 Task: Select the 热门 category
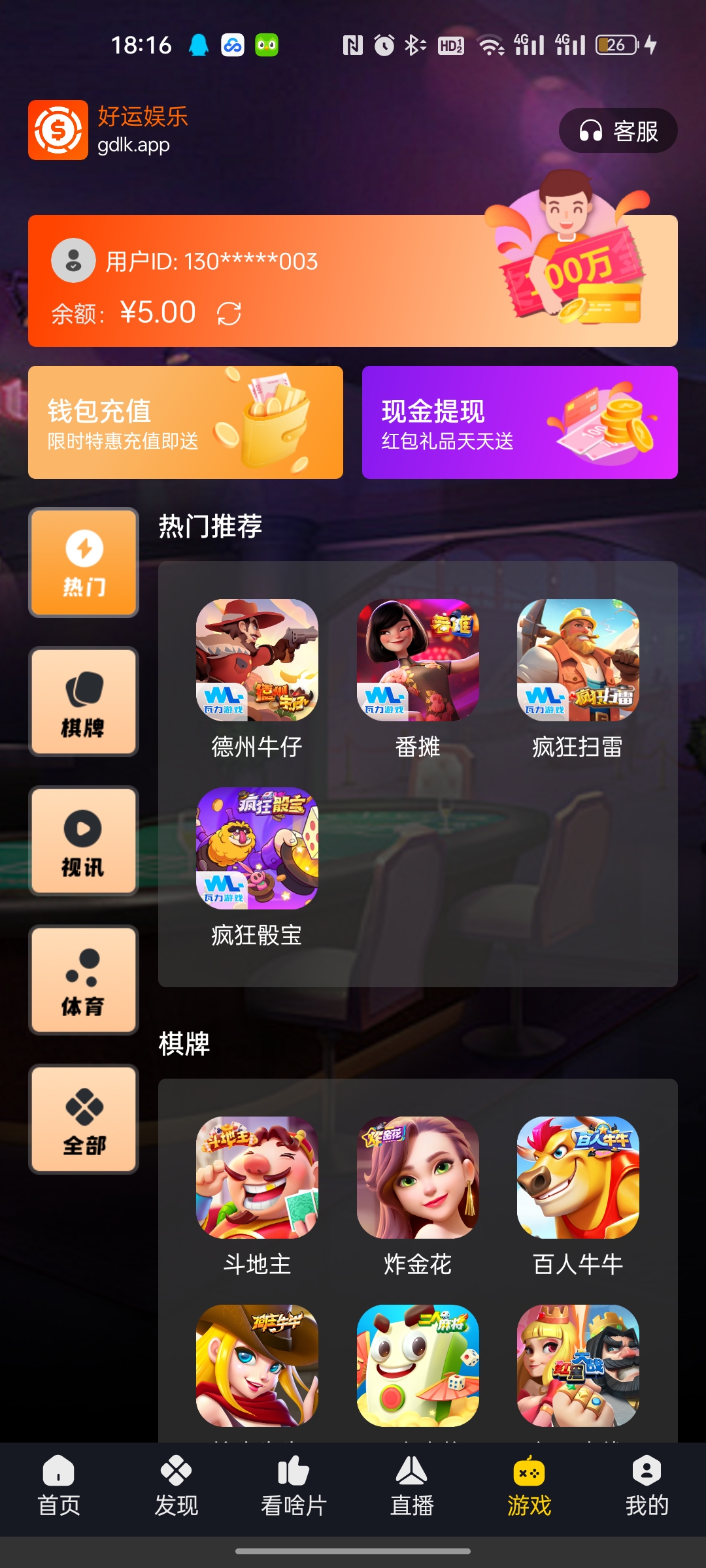tap(84, 563)
